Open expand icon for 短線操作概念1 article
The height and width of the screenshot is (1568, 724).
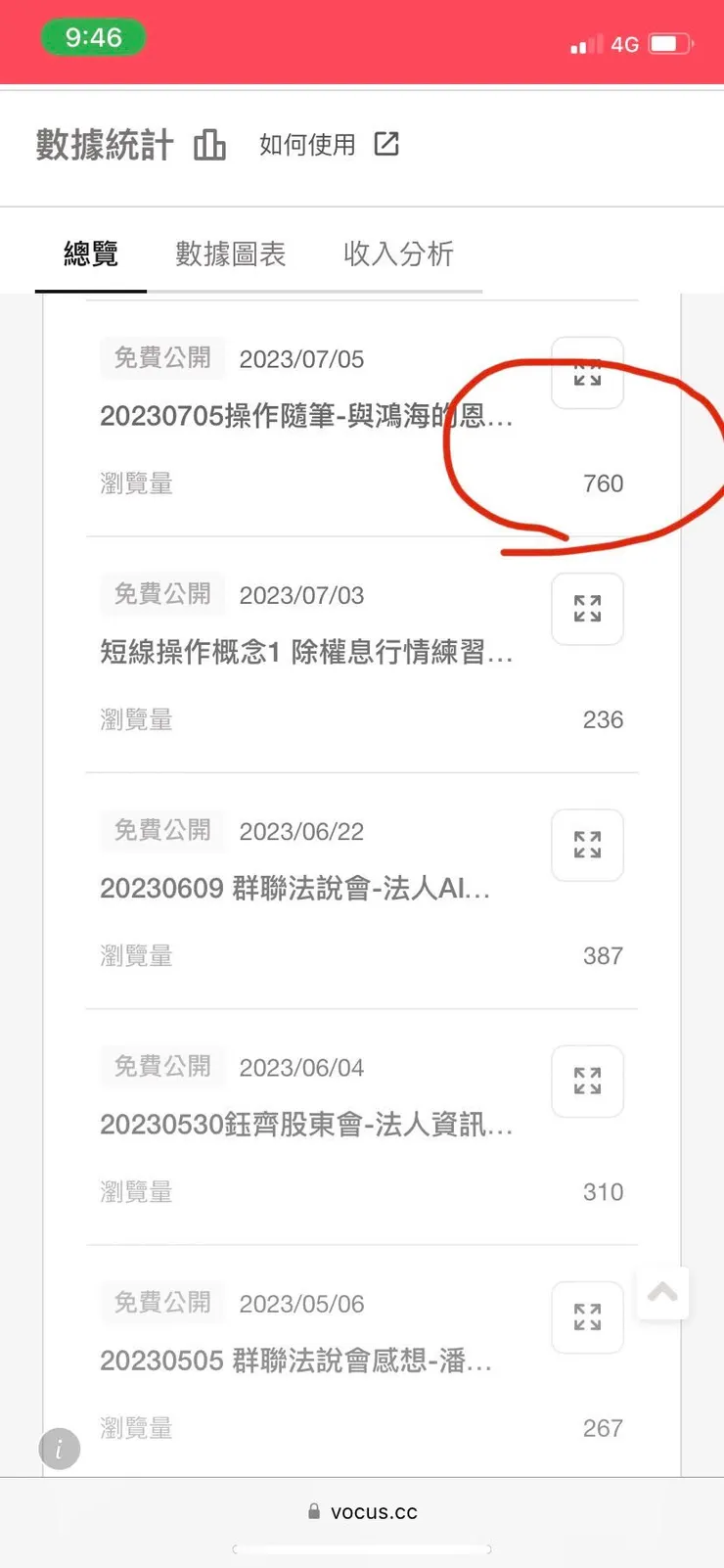[x=587, y=610]
